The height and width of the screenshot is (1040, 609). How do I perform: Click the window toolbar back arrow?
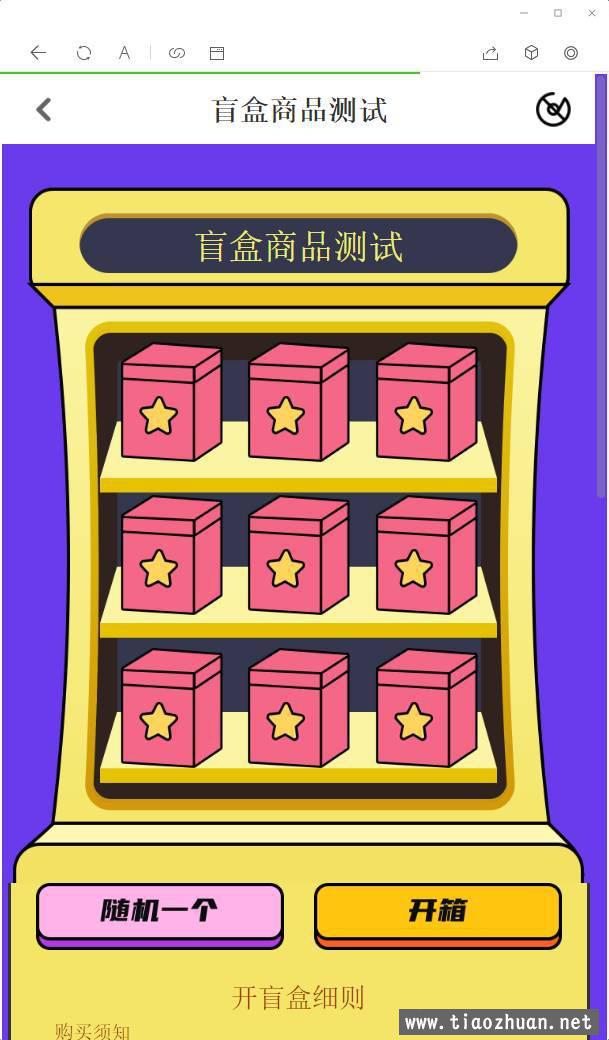[38, 53]
